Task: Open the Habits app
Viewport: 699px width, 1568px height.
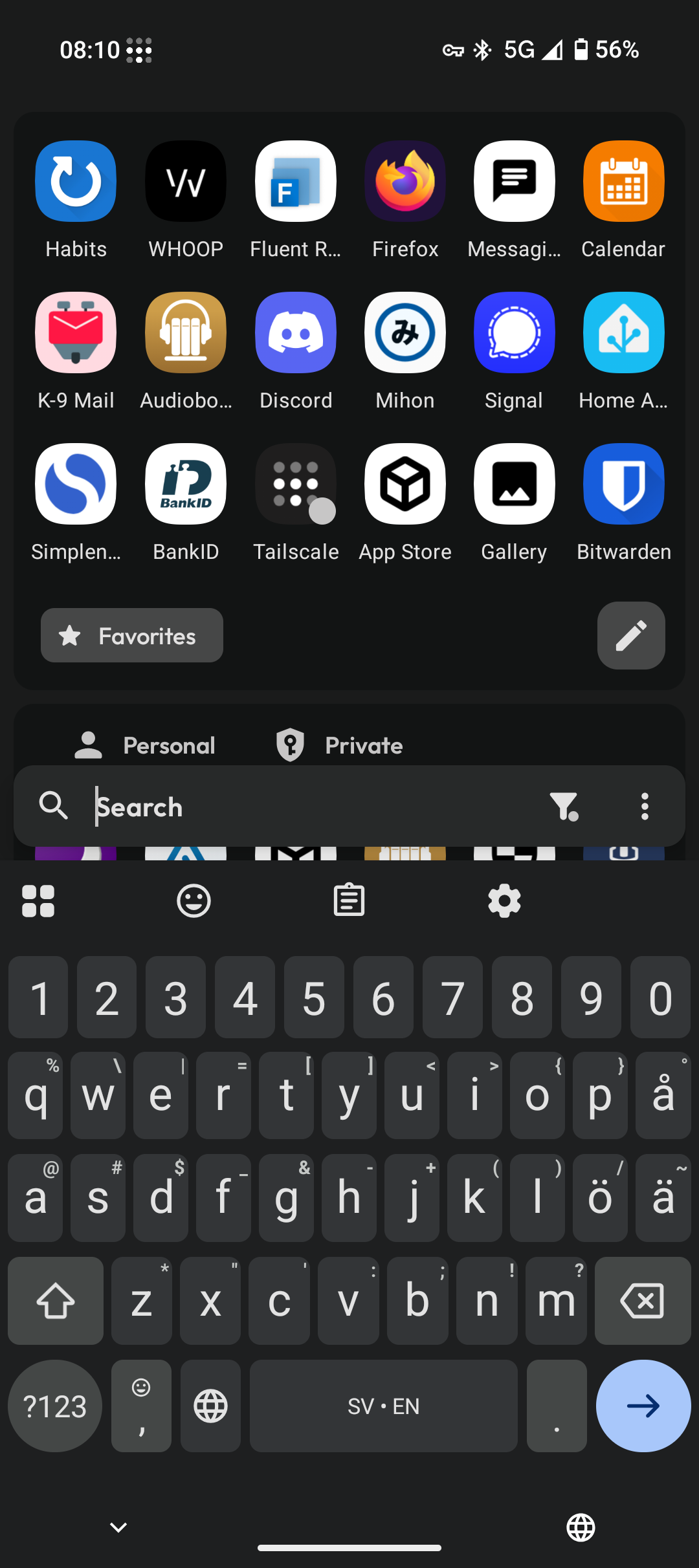Action: click(x=76, y=200)
